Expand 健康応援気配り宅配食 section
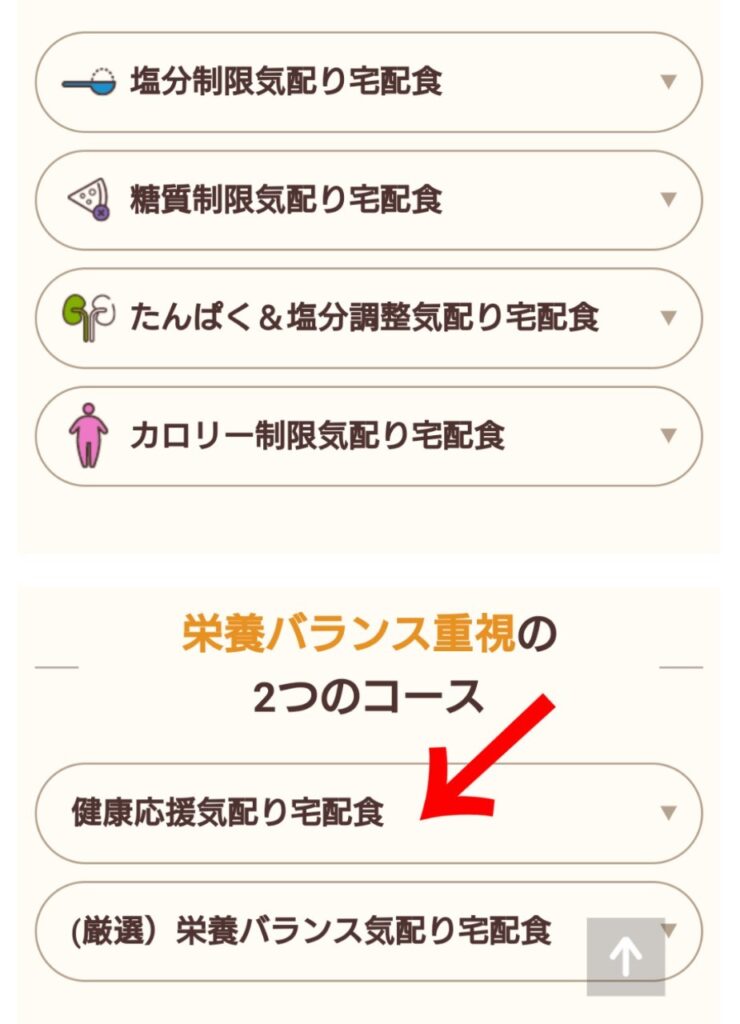Viewport: 740px width, 1024px height. tap(368, 813)
